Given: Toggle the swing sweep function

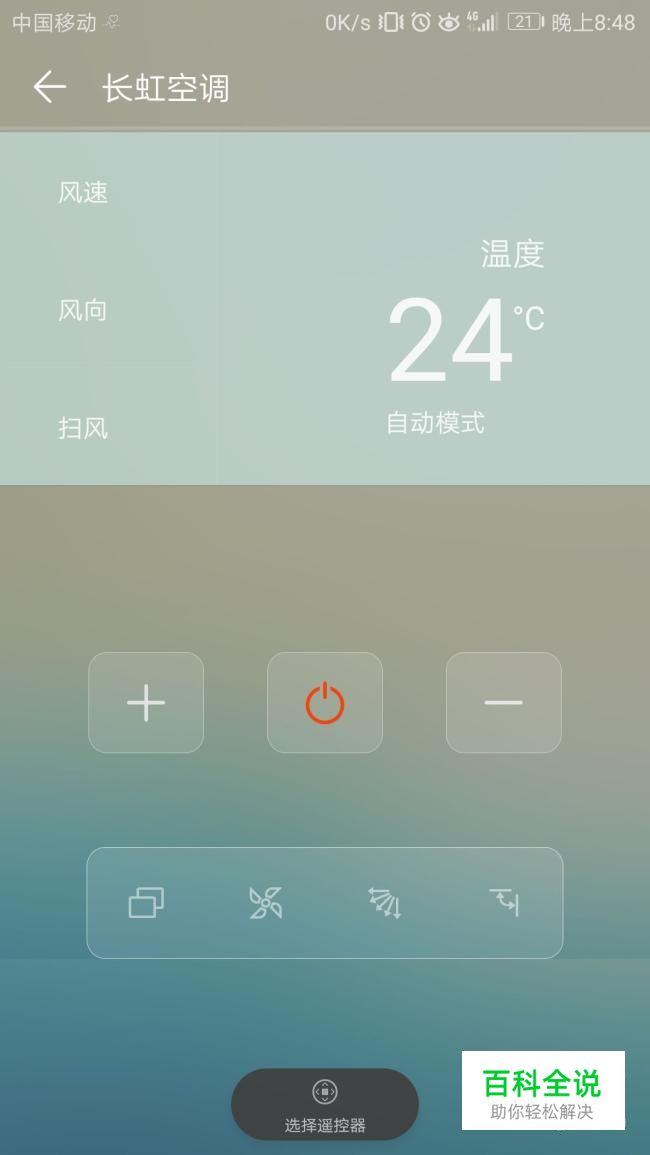Looking at the screenshot, I should pos(384,903).
